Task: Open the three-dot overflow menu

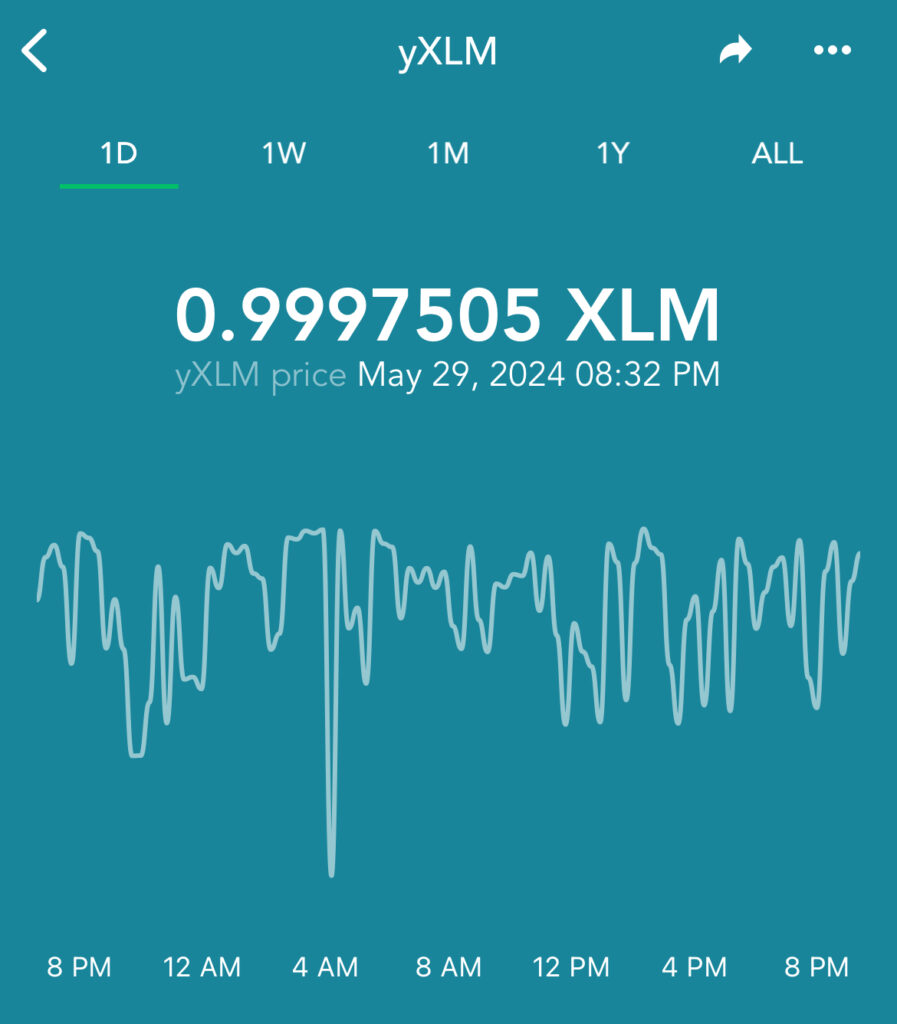Action: (832, 51)
